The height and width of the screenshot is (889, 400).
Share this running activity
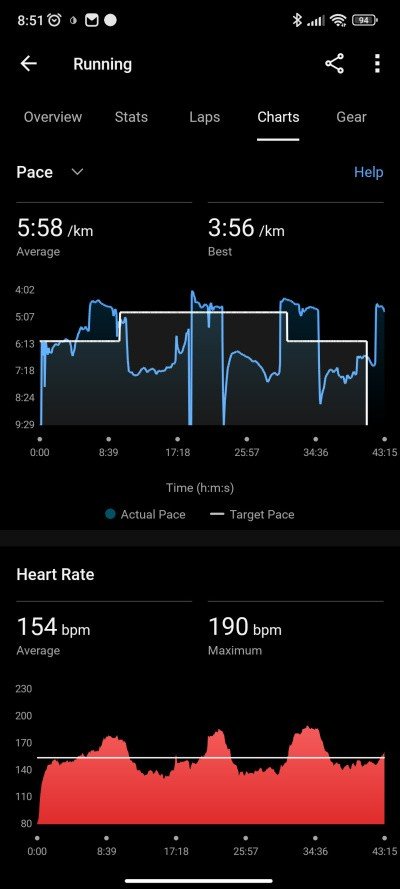coord(334,64)
